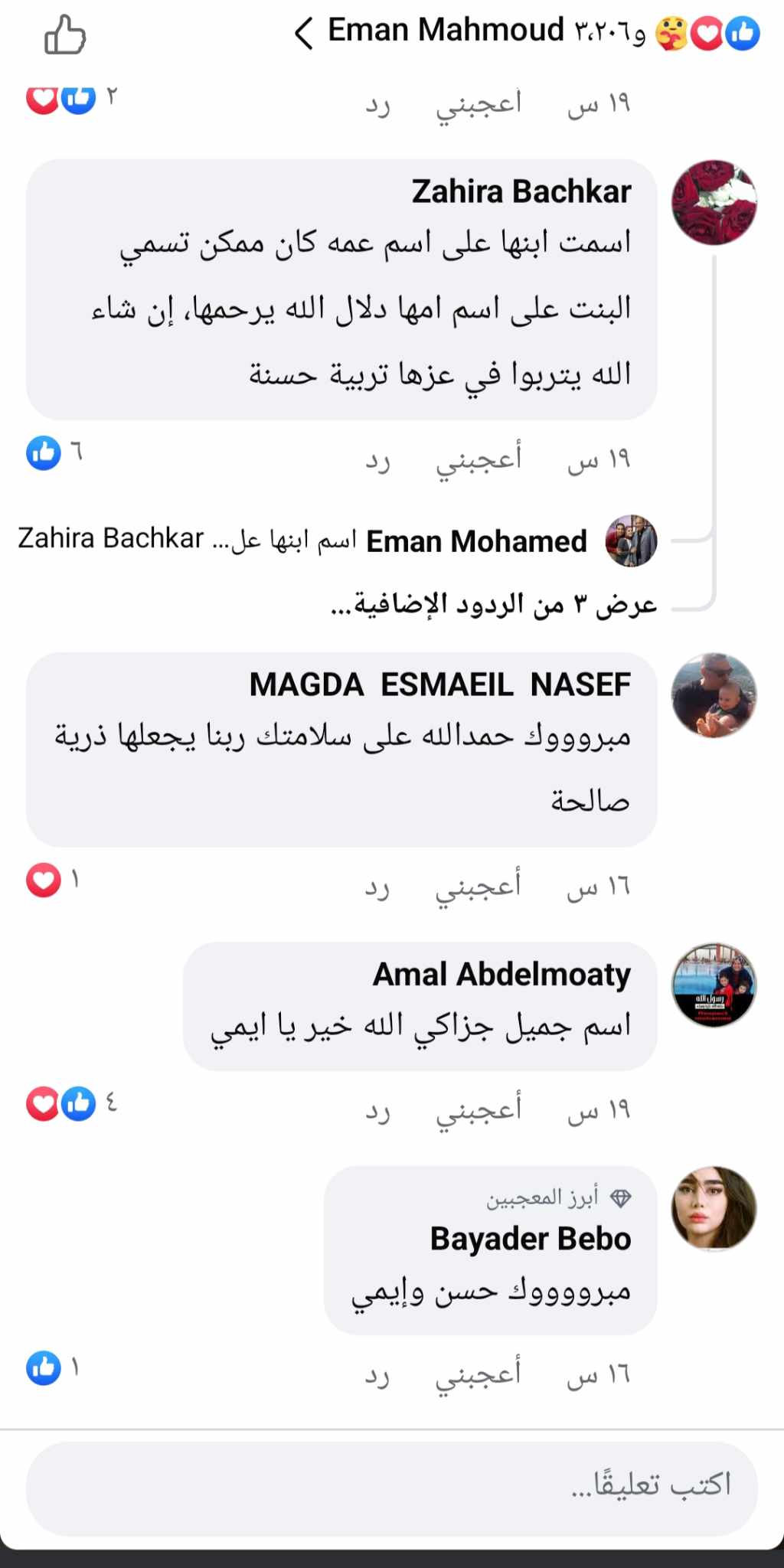The width and height of the screenshot is (784, 1568).
Task: Open Amal Abdelmoaty's profile picture
Action: [714, 985]
